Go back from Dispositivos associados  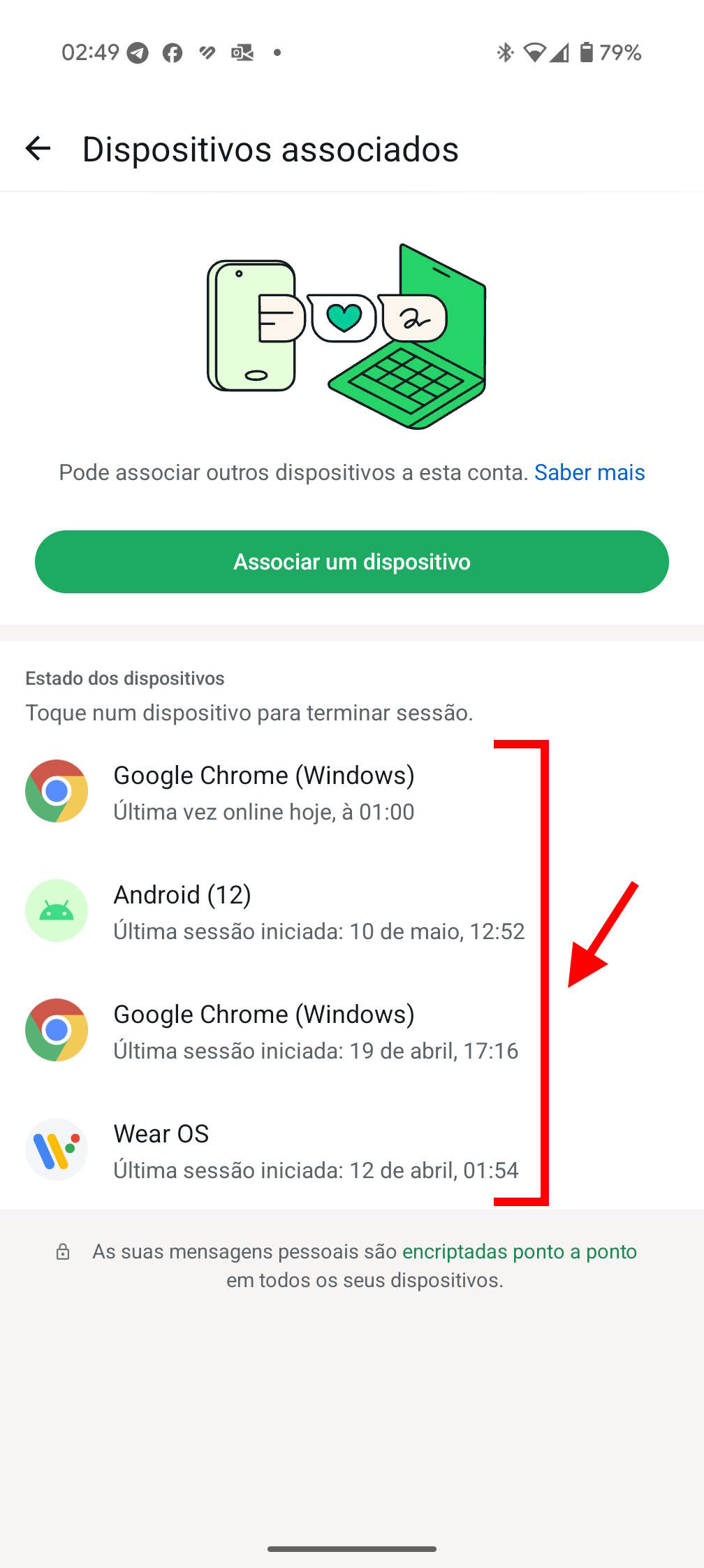(38, 148)
